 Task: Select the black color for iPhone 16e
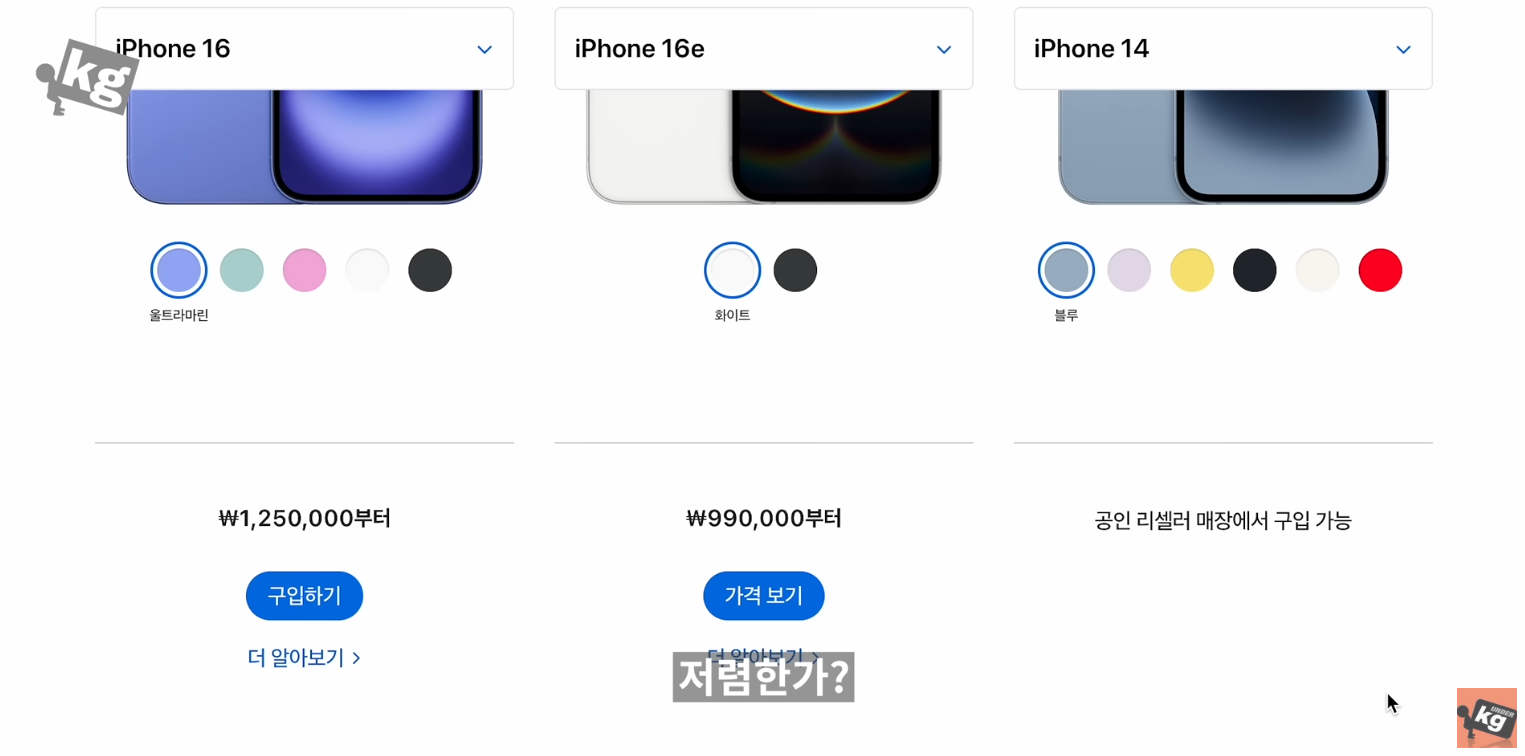point(795,270)
